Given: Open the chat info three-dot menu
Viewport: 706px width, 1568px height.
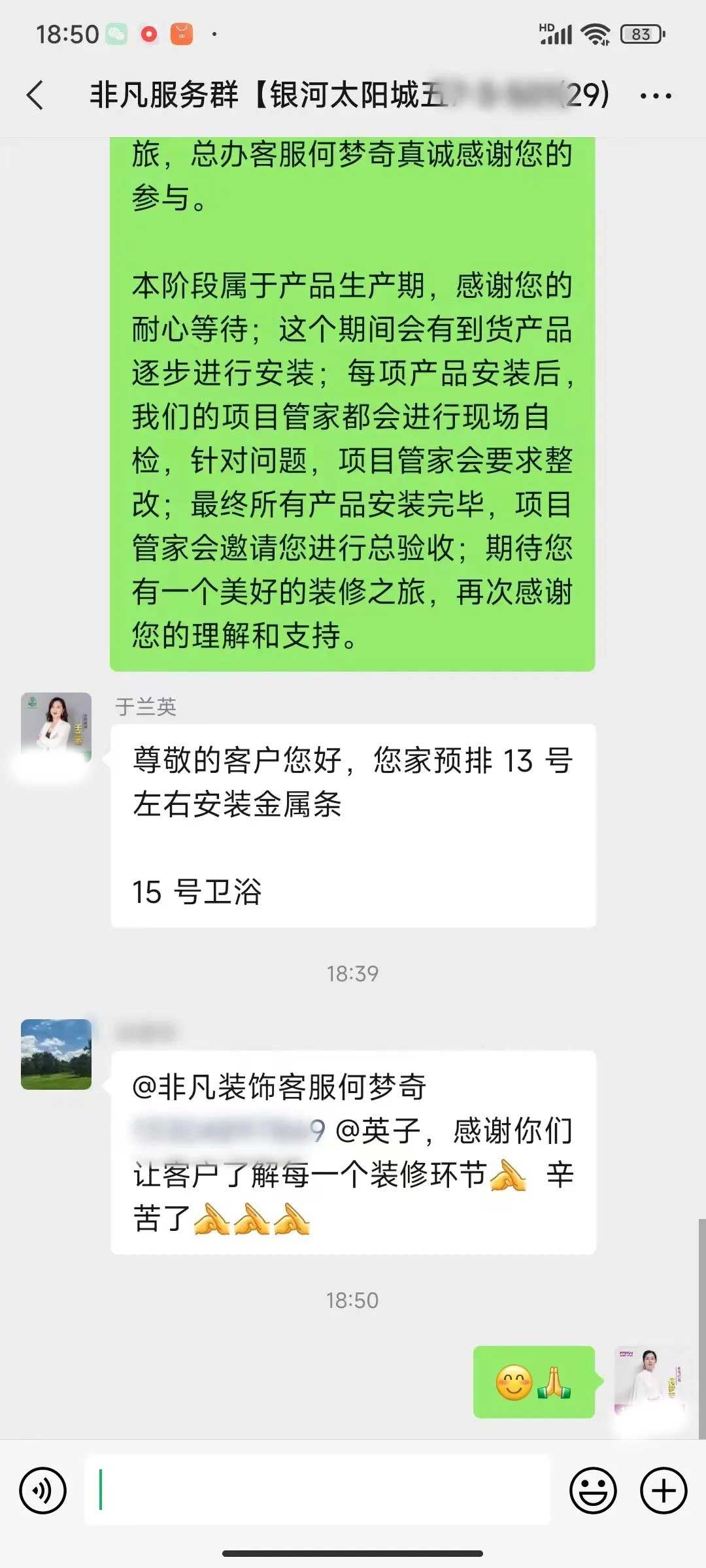Looking at the screenshot, I should (x=656, y=96).
